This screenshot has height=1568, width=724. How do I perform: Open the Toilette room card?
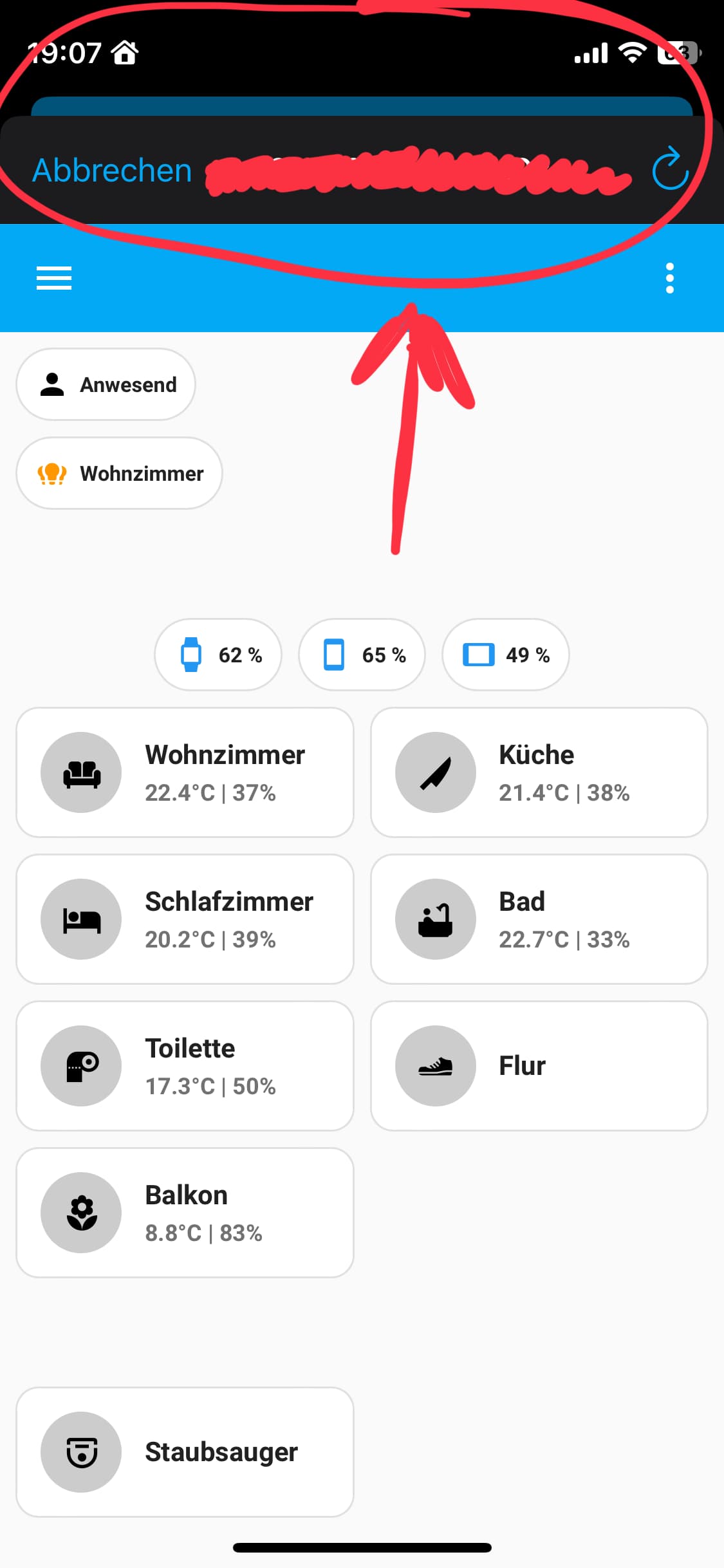pyautogui.click(x=185, y=1066)
